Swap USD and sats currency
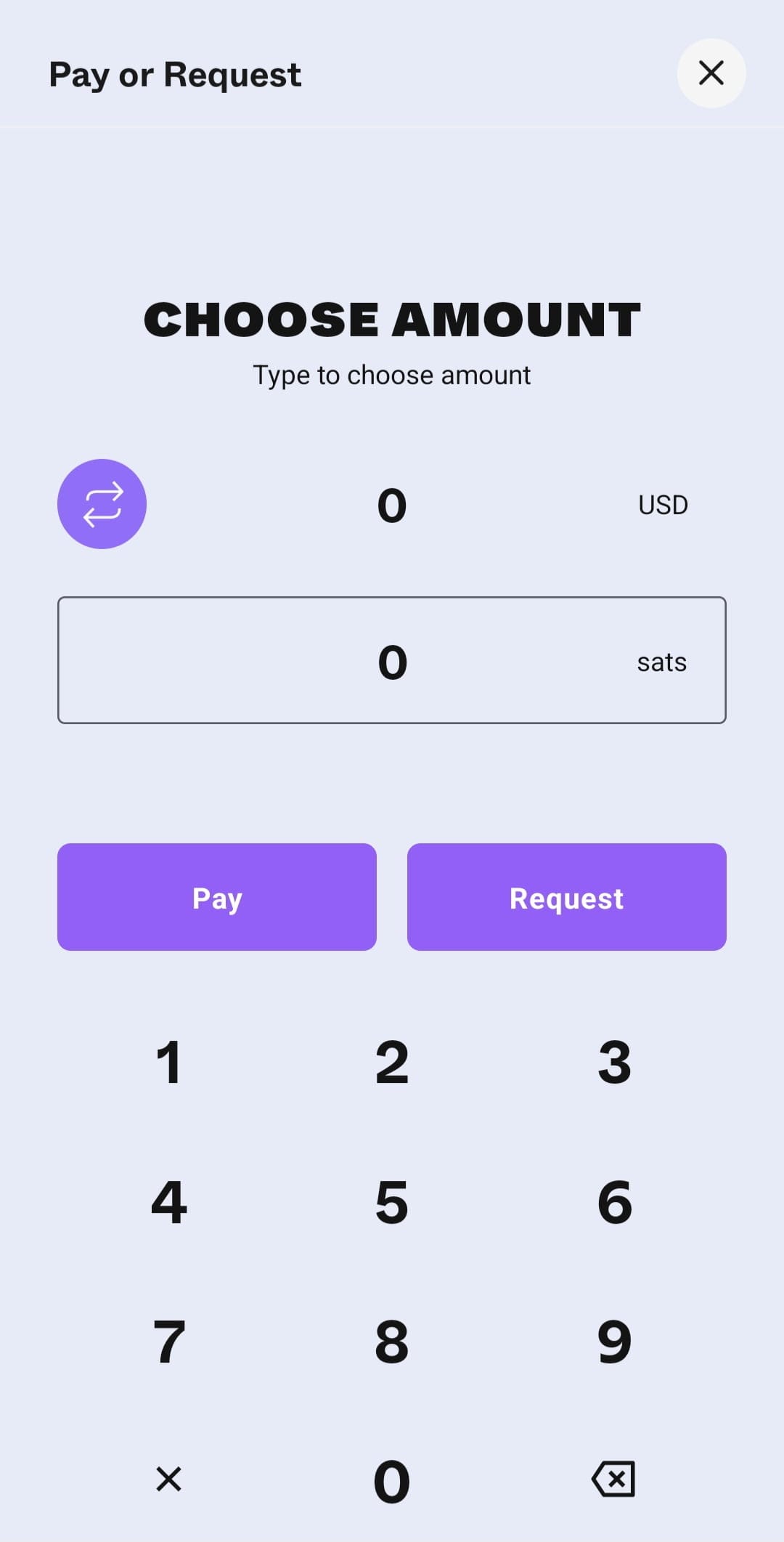The width and height of the screenshot is (784, 1542). point(102,504)
